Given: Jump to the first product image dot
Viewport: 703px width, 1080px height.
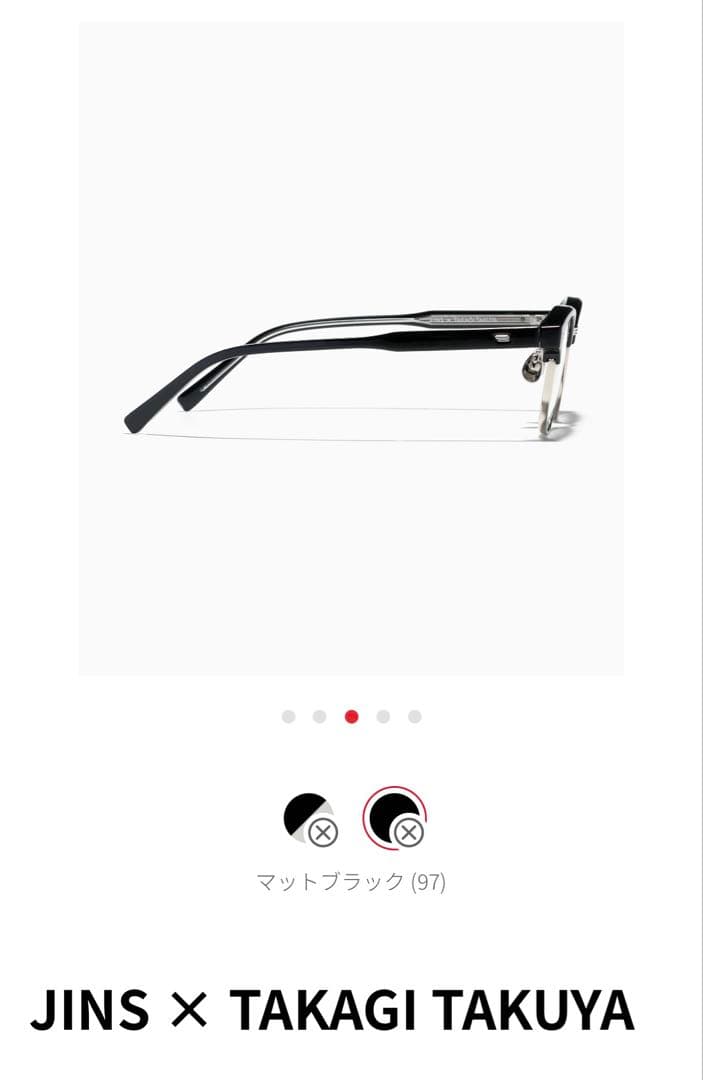Looking at the screenshot, I should tap(288, 716).
